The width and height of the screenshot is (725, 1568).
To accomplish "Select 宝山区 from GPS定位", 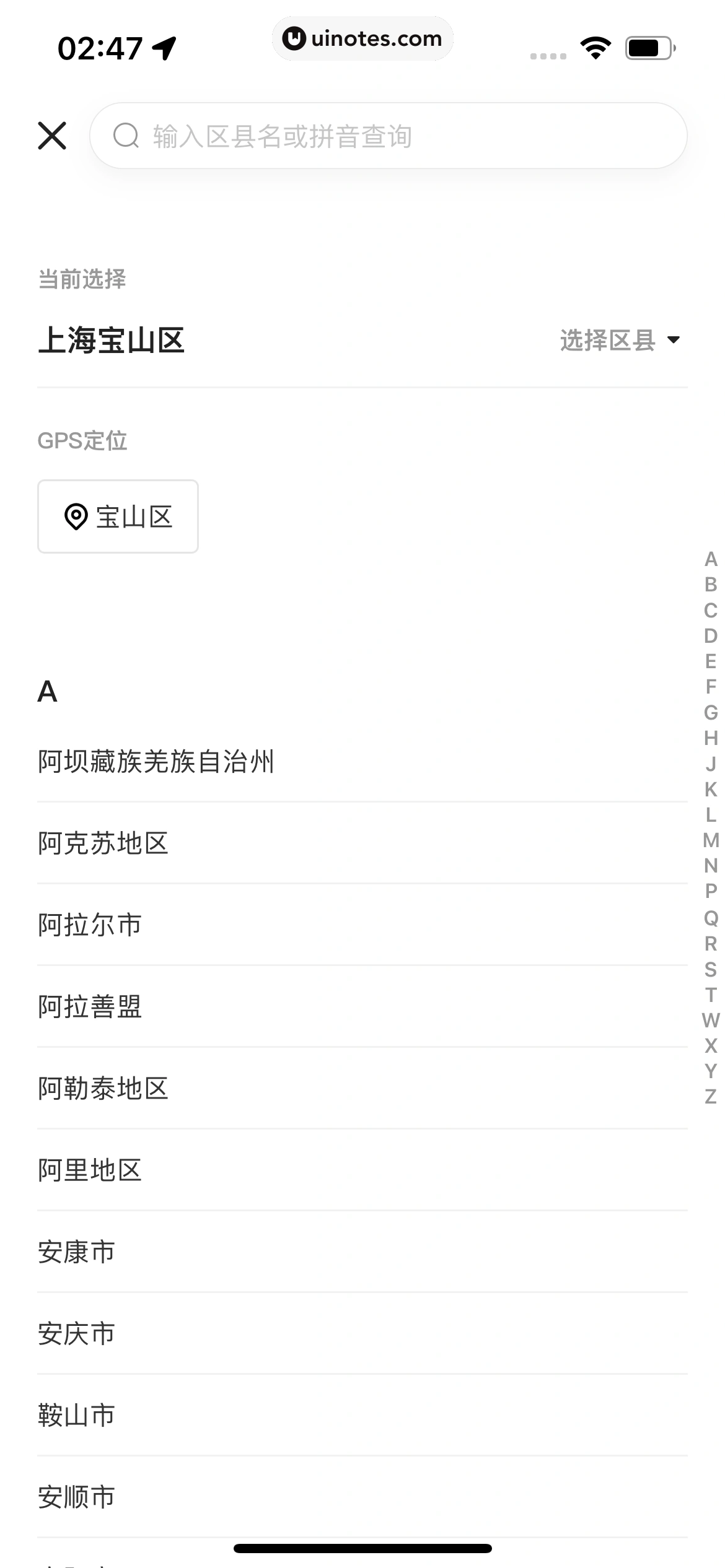I will (118, 516).
